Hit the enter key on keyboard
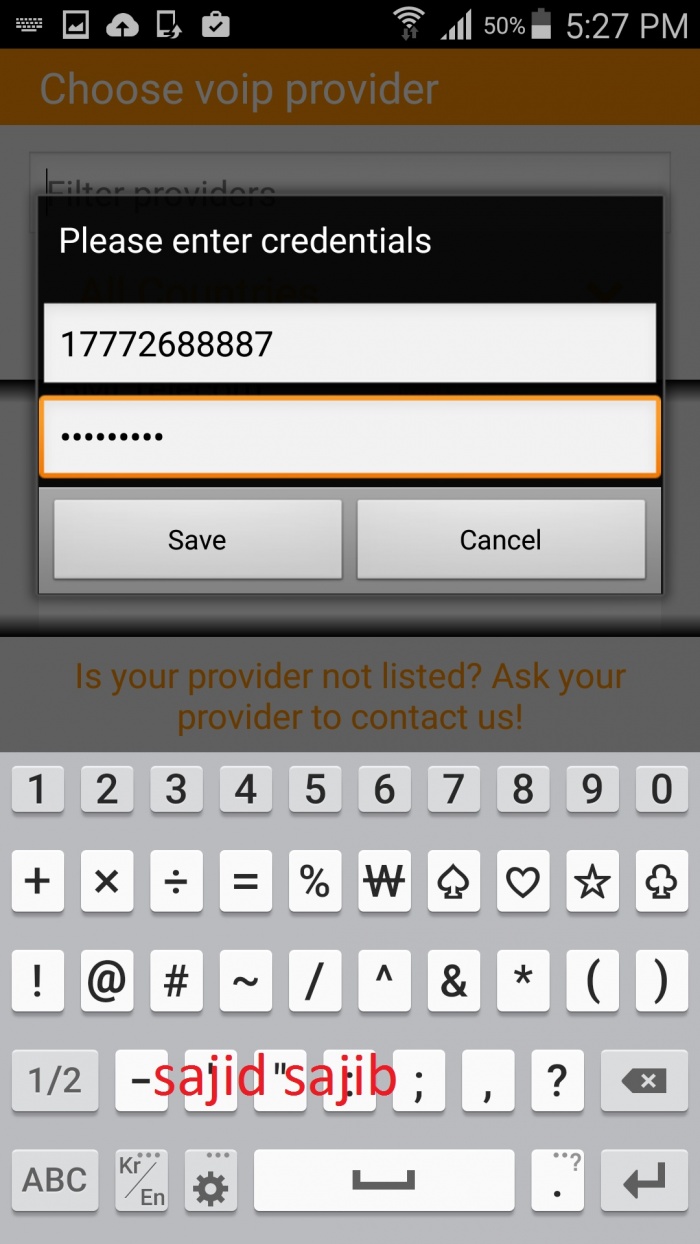 645,1182
